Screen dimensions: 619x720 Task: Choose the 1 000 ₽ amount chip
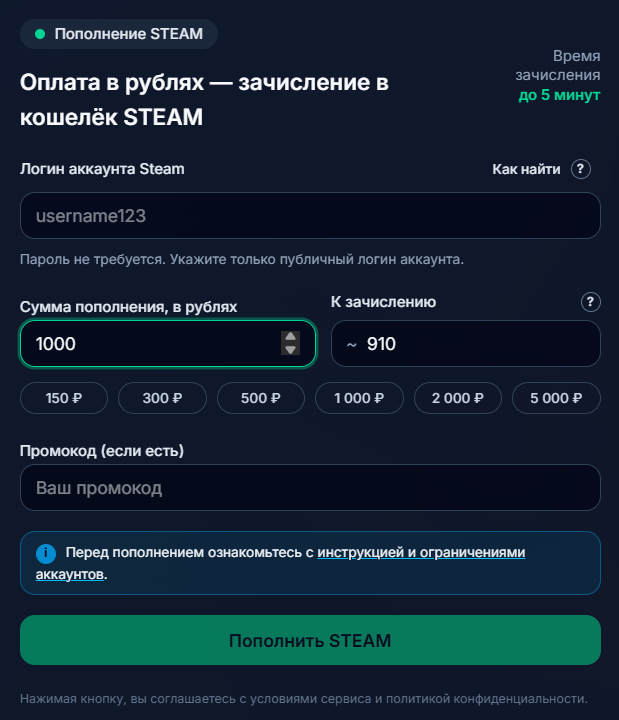[359, 398]
